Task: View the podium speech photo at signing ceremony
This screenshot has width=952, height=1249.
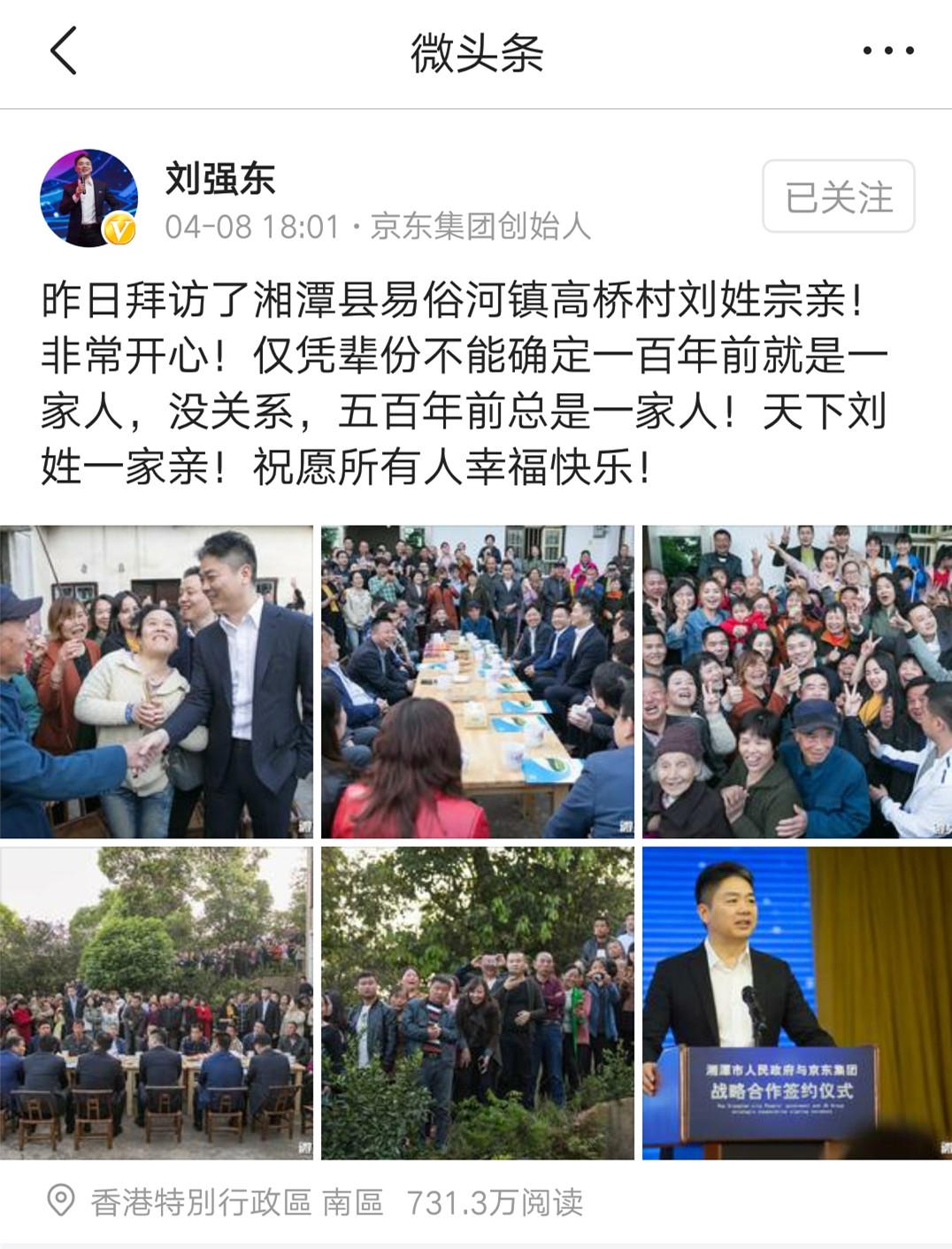Action: click(797, 1003)
